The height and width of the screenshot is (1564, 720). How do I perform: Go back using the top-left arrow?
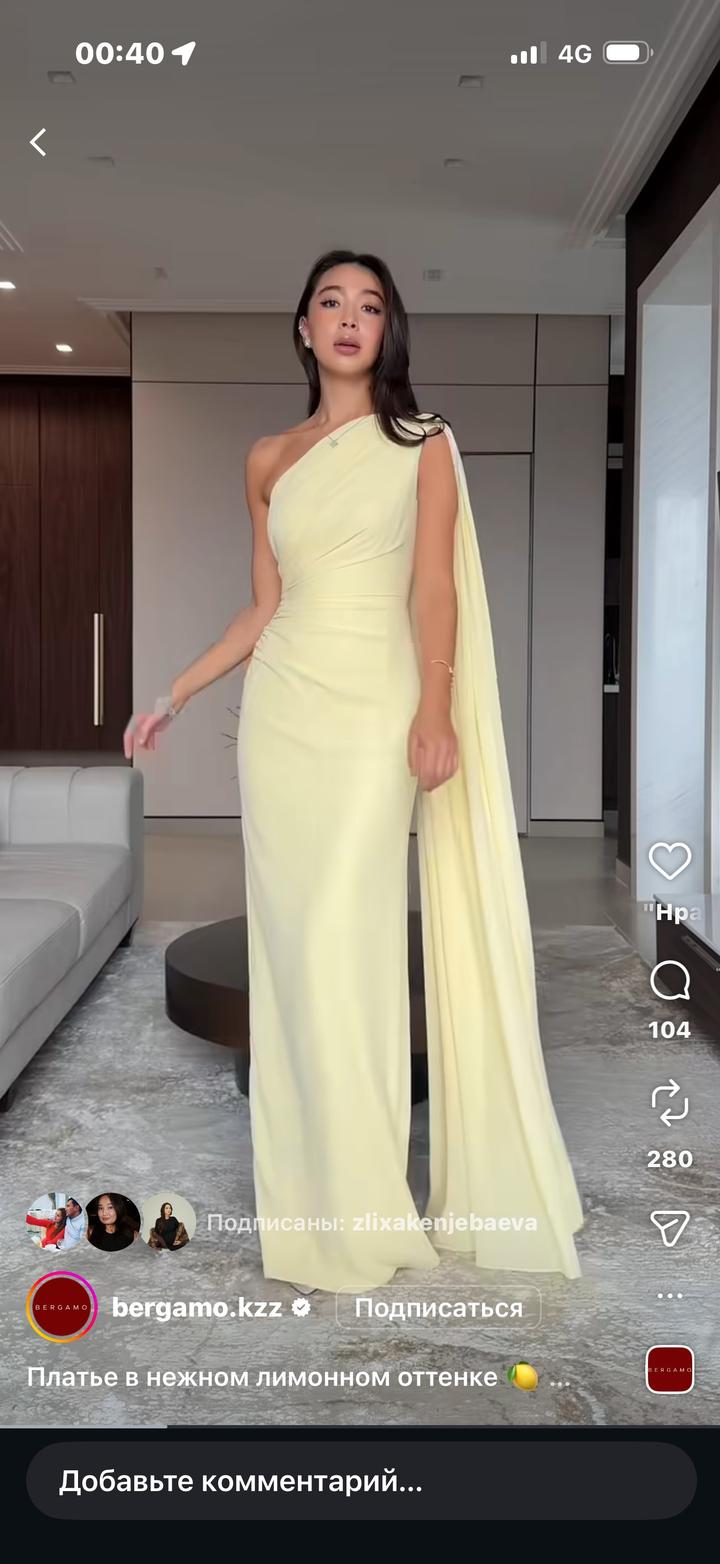tap(38, 142)
